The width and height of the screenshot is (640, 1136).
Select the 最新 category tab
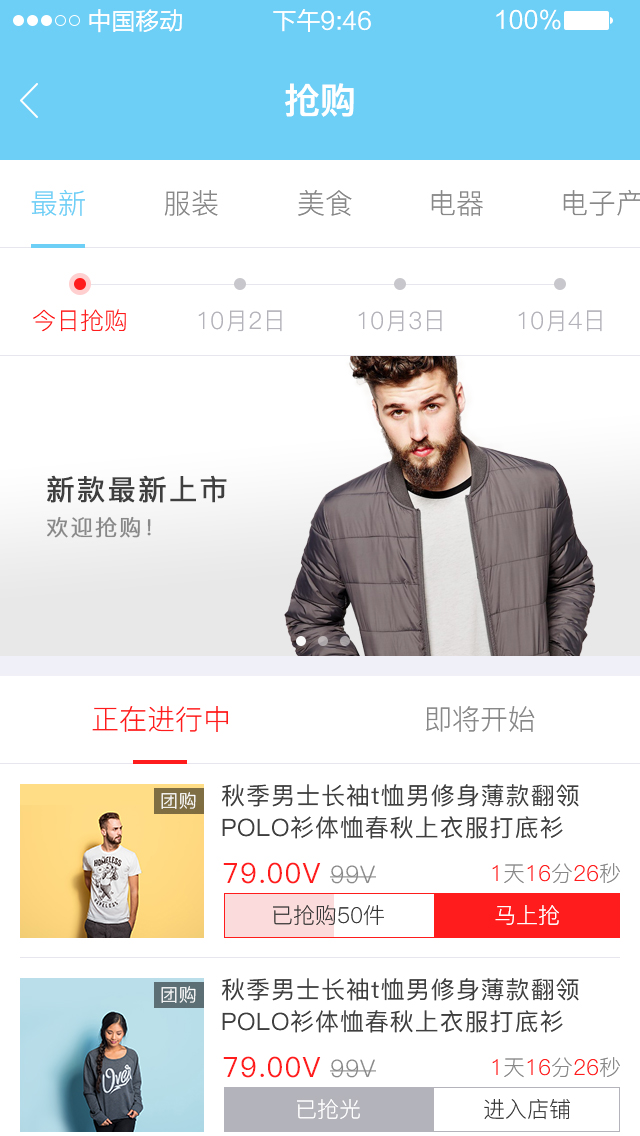pos(58,204)
